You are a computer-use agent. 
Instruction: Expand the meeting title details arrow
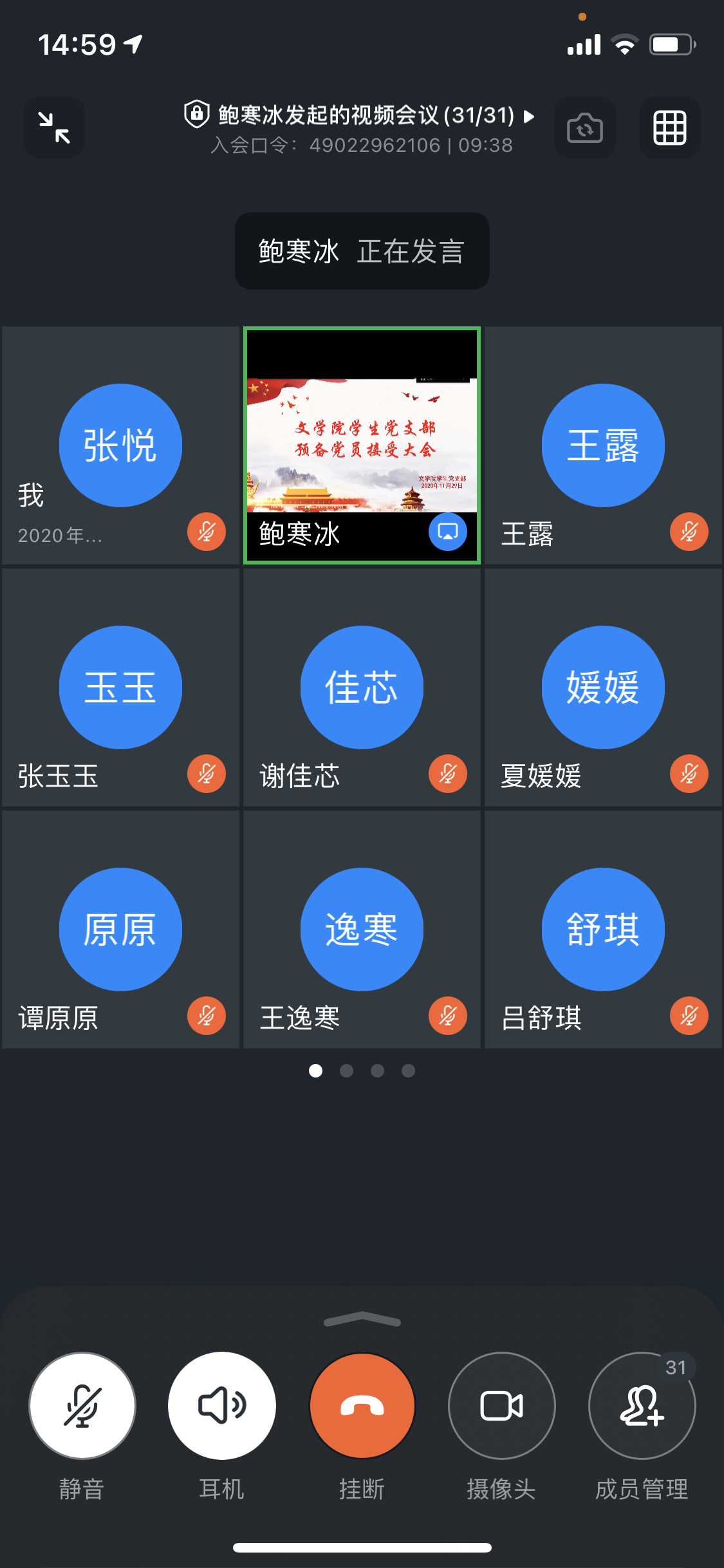(529, 117)
